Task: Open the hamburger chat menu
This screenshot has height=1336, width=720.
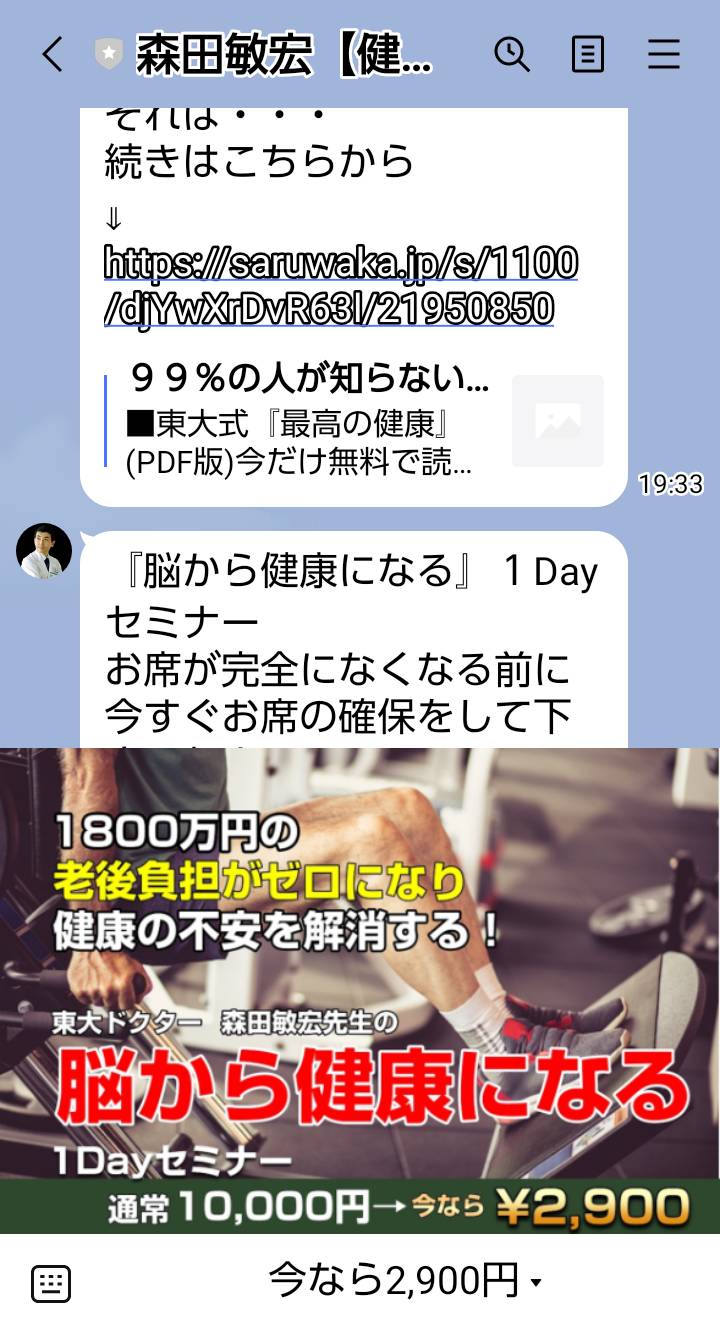Action: click(x=664, y=55)
